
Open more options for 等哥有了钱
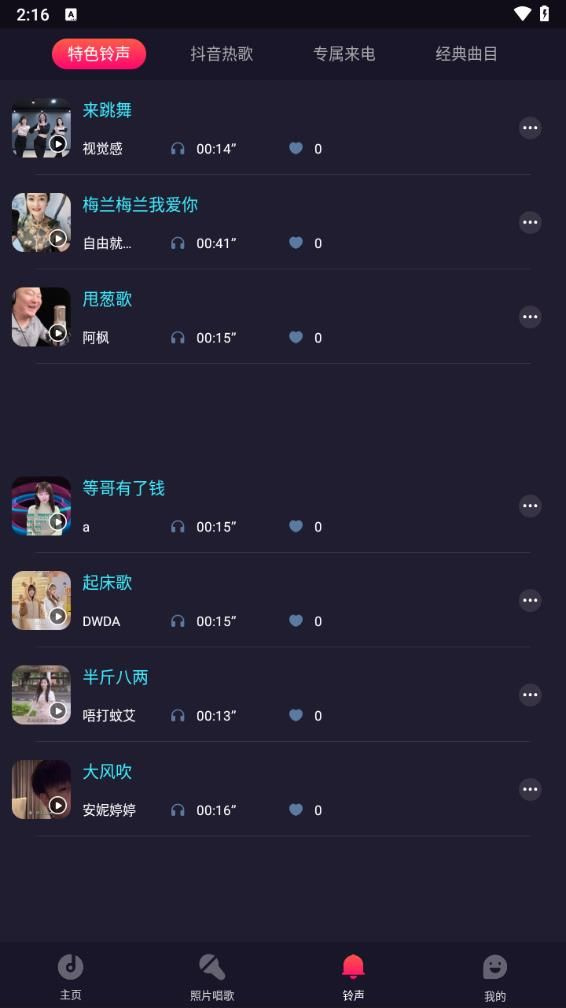530,506
